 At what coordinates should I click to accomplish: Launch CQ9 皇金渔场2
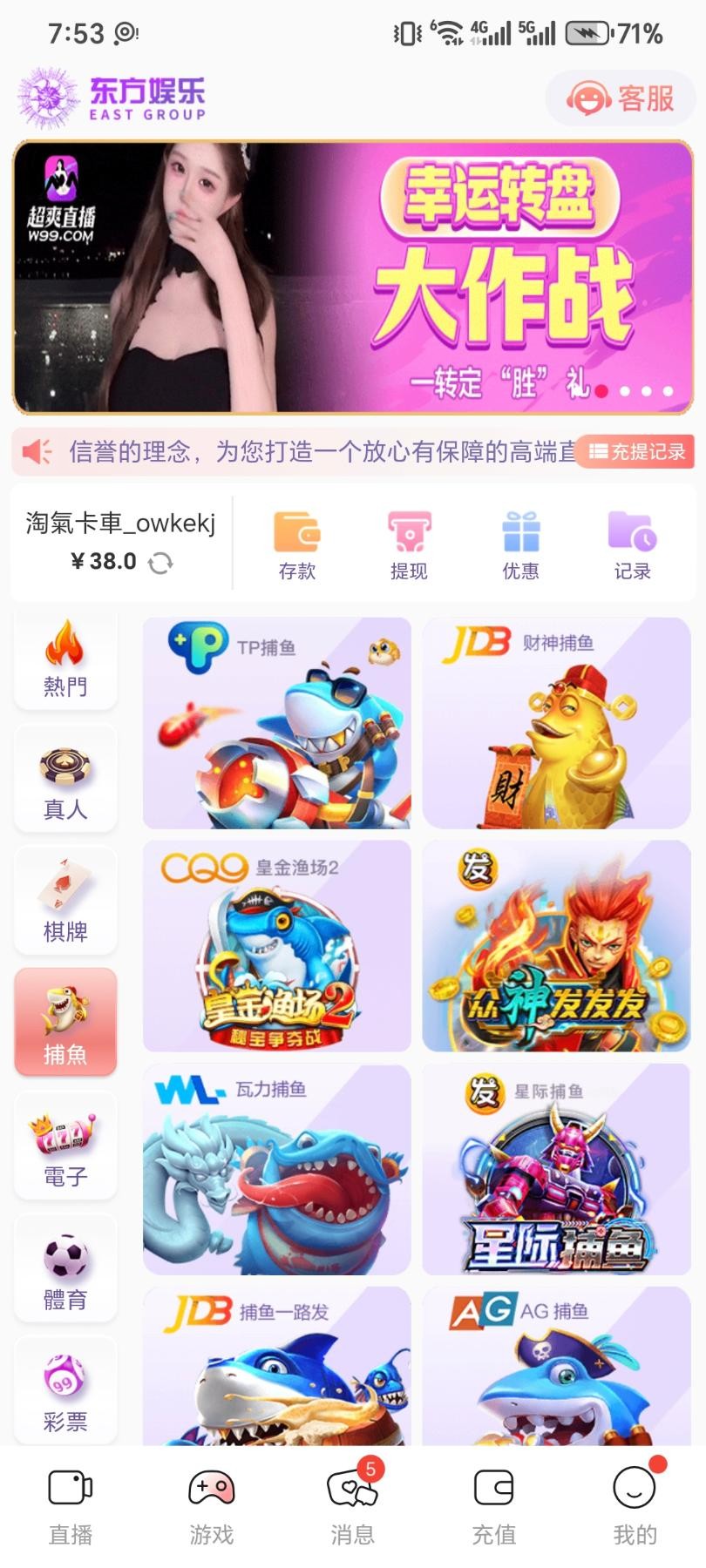[276, 946]
